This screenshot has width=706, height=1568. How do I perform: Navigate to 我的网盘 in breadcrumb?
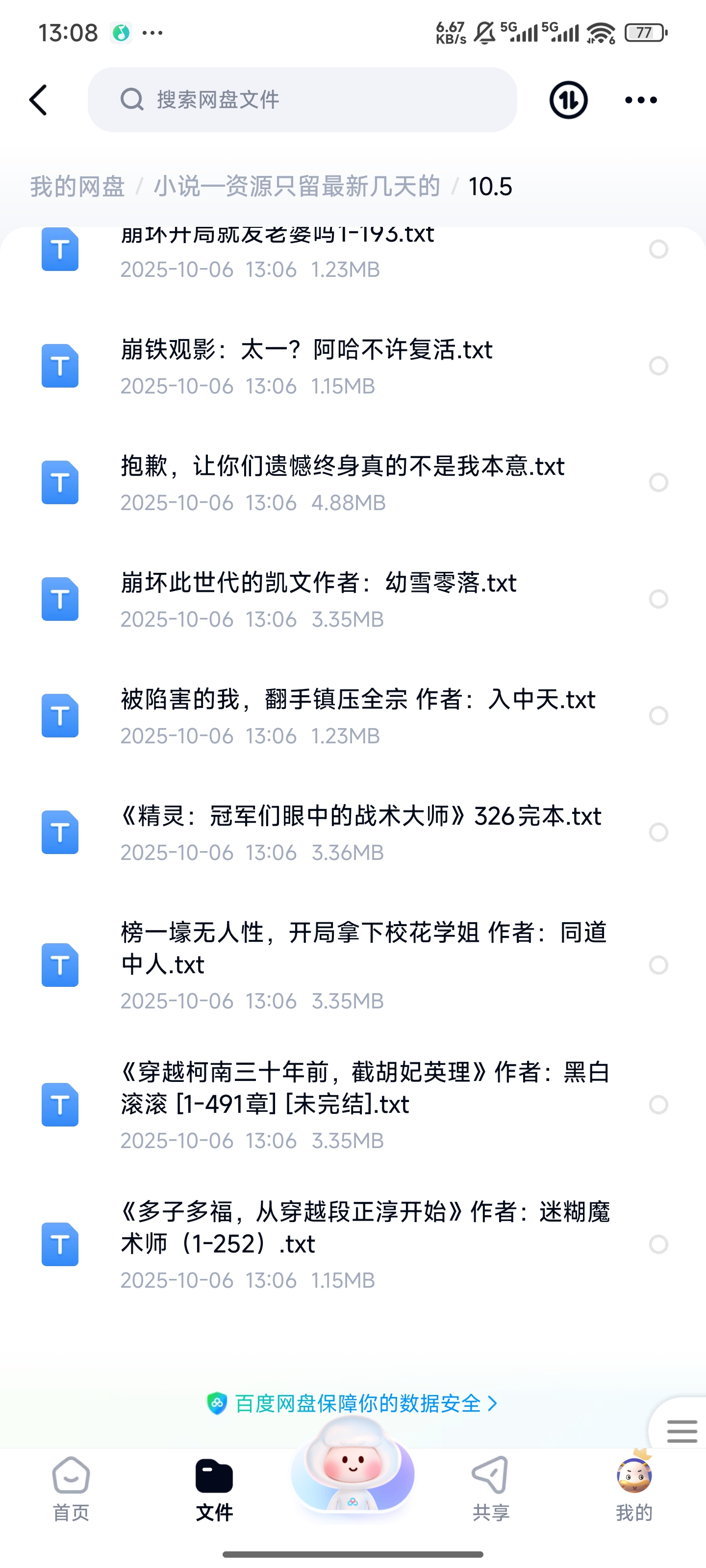pos(77,186)
